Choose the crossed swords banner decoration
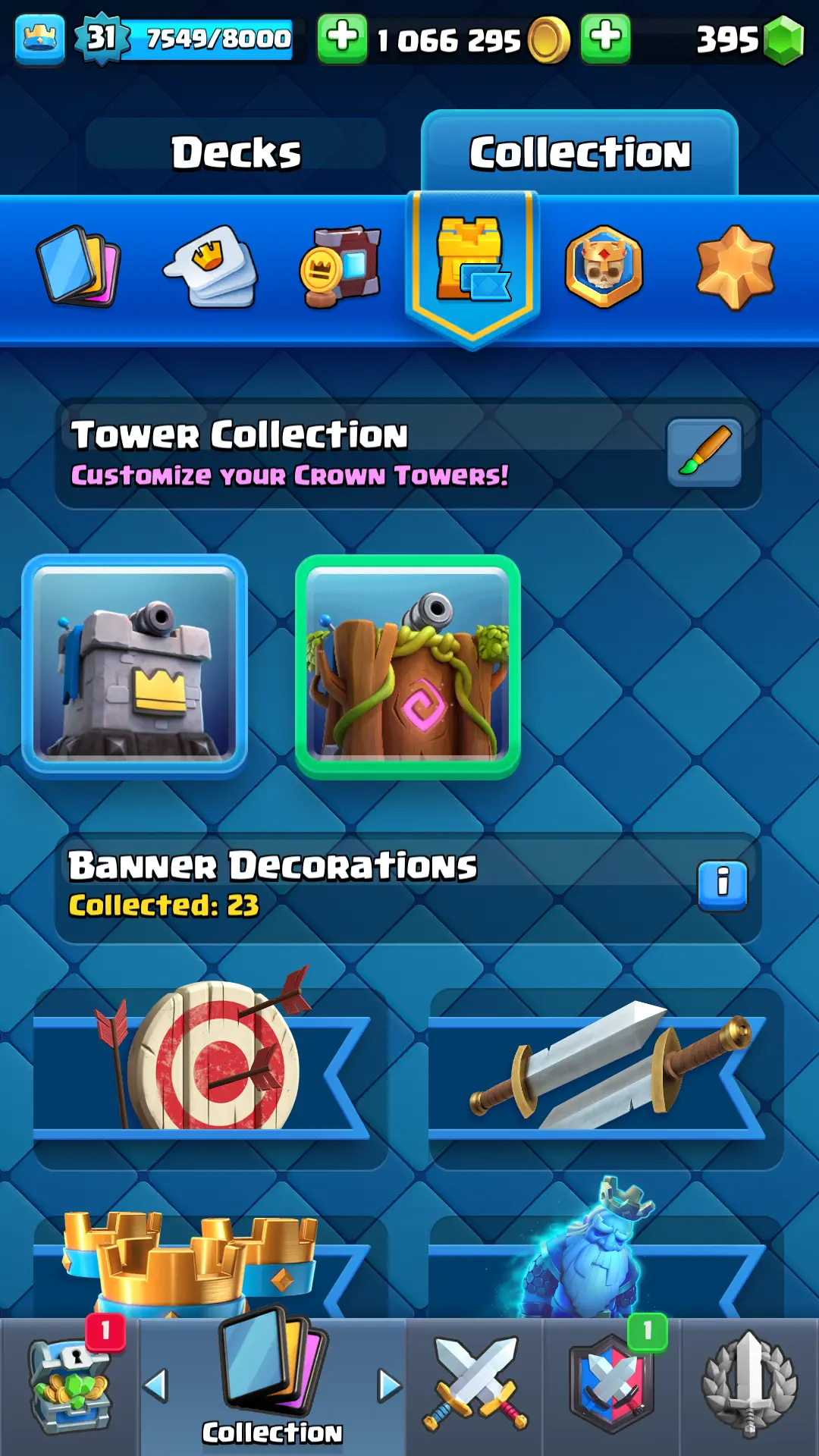The height and width of the screenshot is (1456, 819). coord(605,1069)
